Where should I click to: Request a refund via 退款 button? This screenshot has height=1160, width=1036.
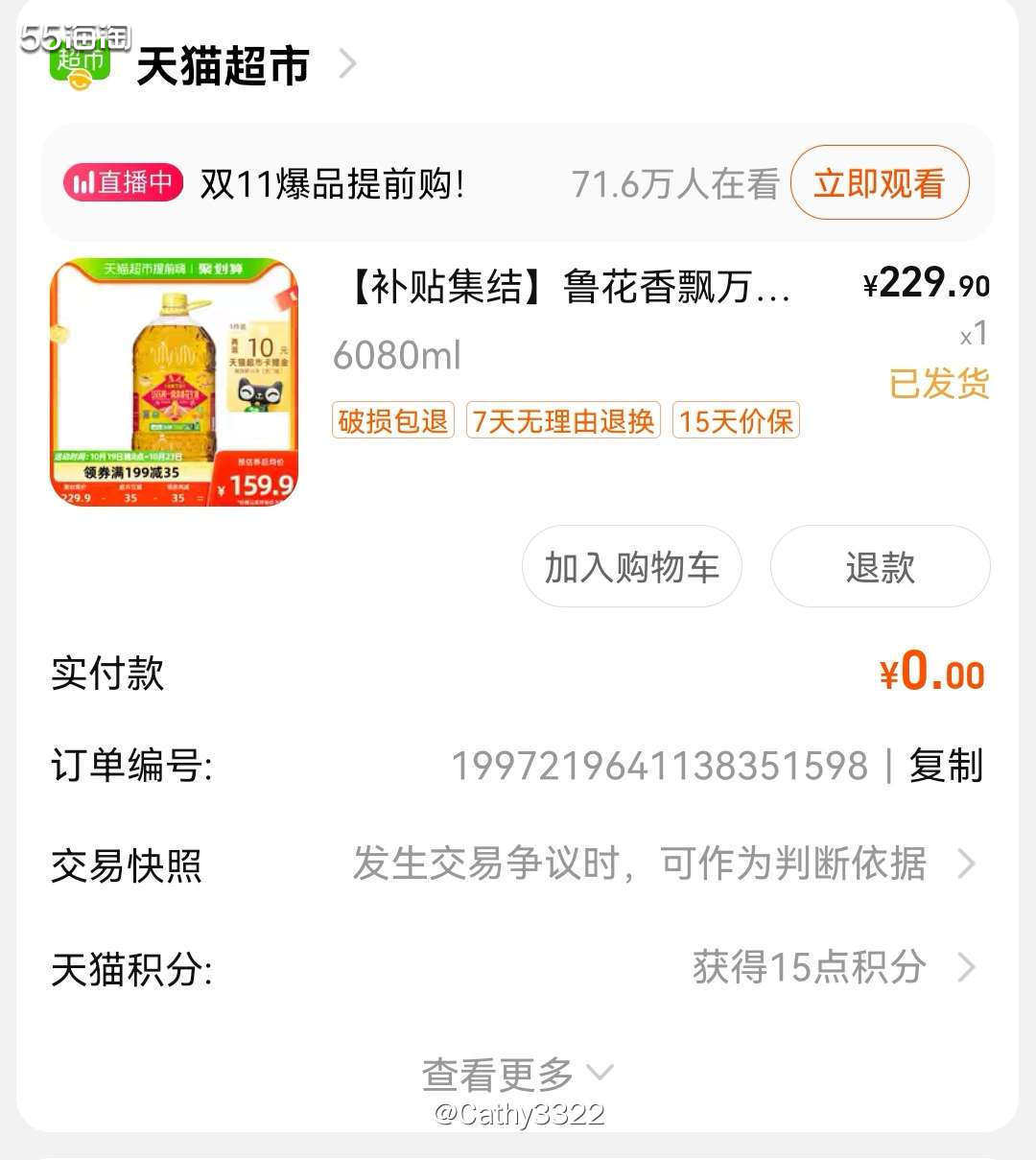tap(879, 567)
